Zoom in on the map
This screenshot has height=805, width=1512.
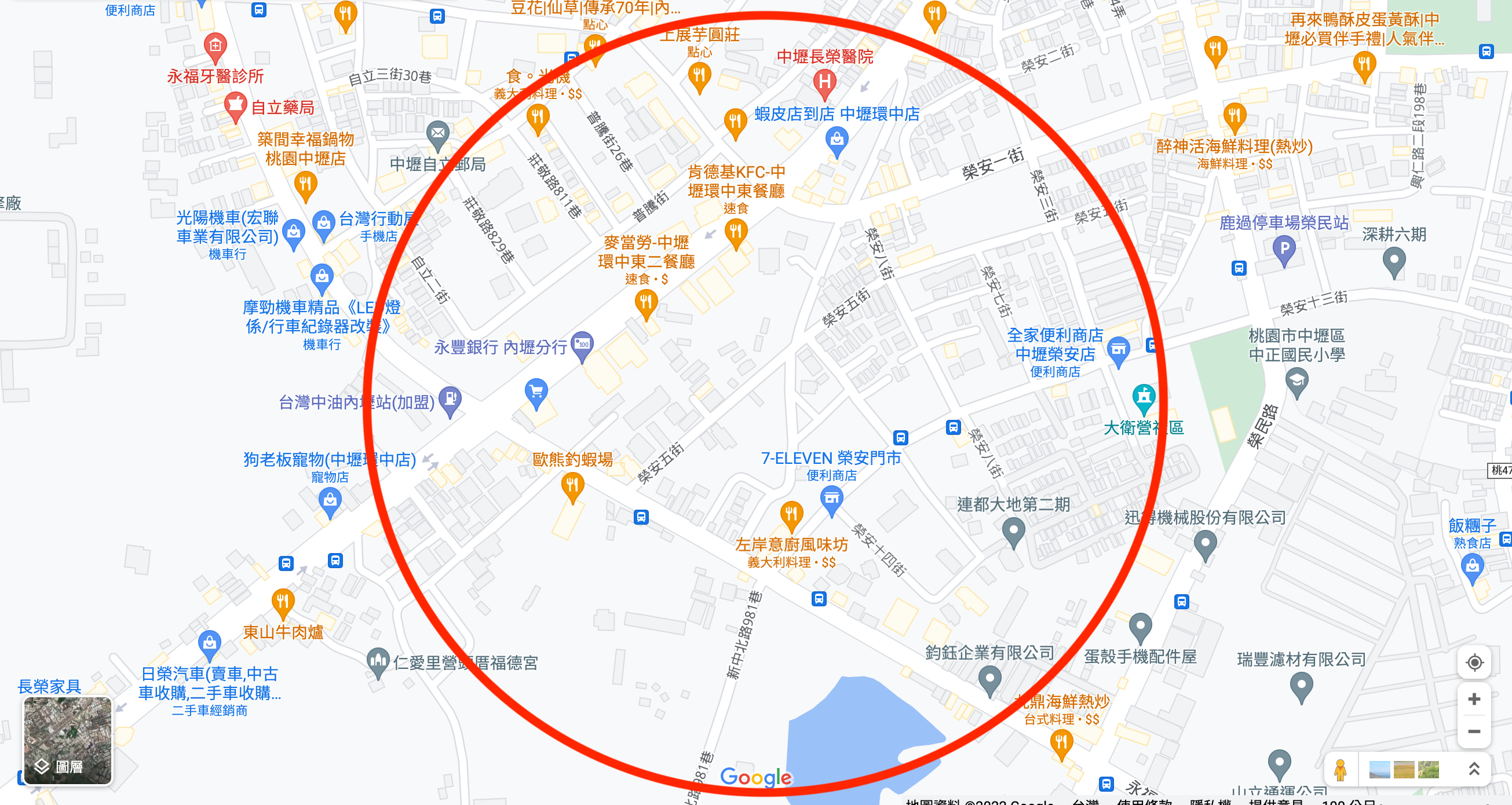click(1473, 700)
